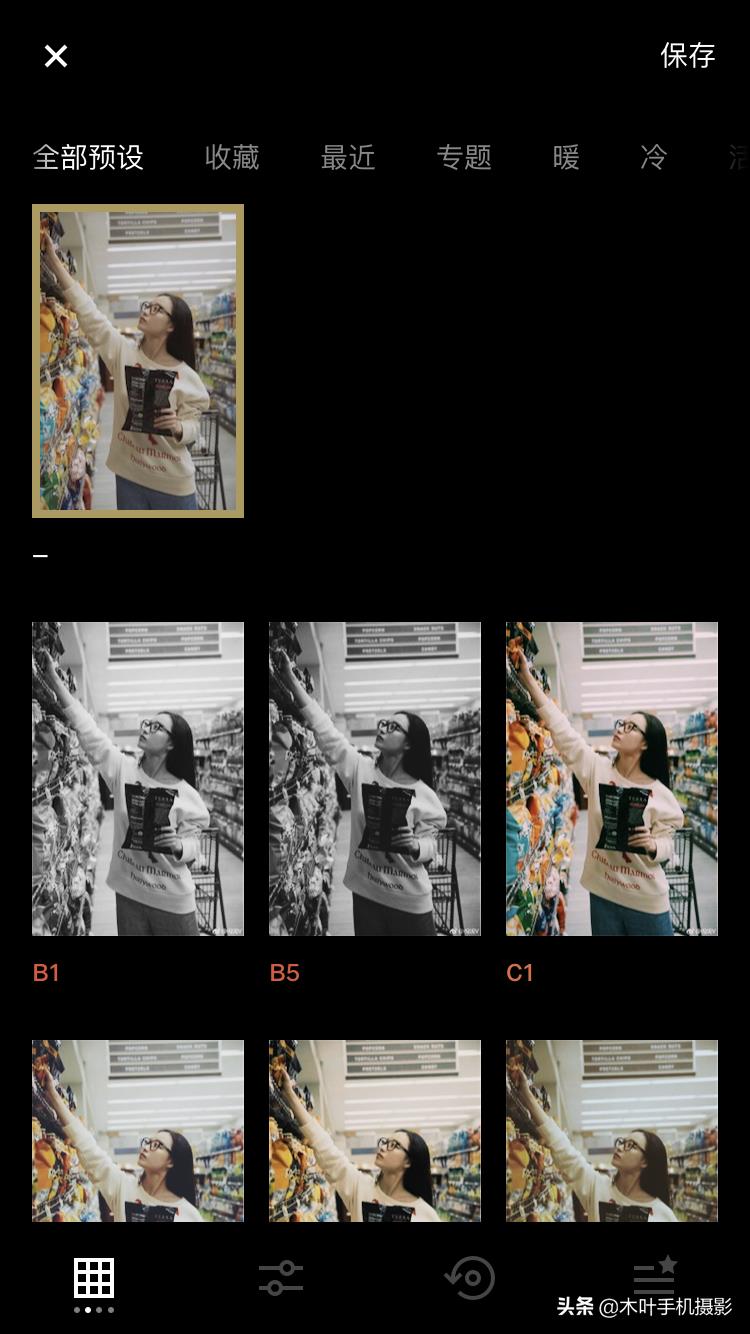
Task: Switch to the 专题 tab
Action: click(464, 157)
